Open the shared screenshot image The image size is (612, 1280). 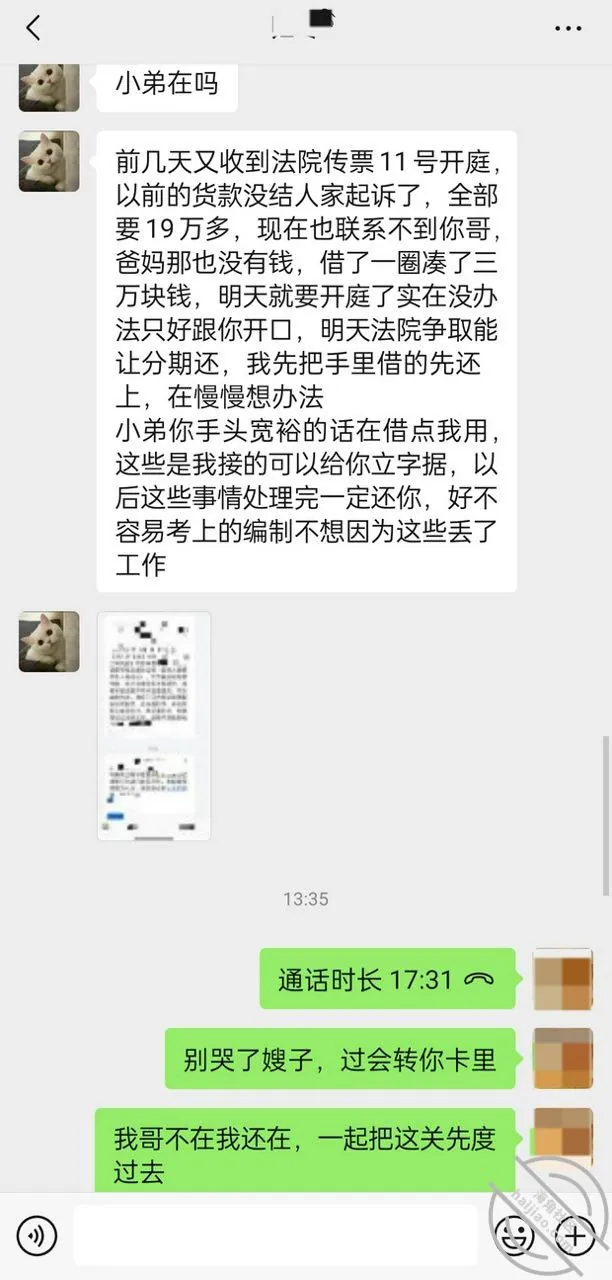pyautogui.click(x=154, y=726)
